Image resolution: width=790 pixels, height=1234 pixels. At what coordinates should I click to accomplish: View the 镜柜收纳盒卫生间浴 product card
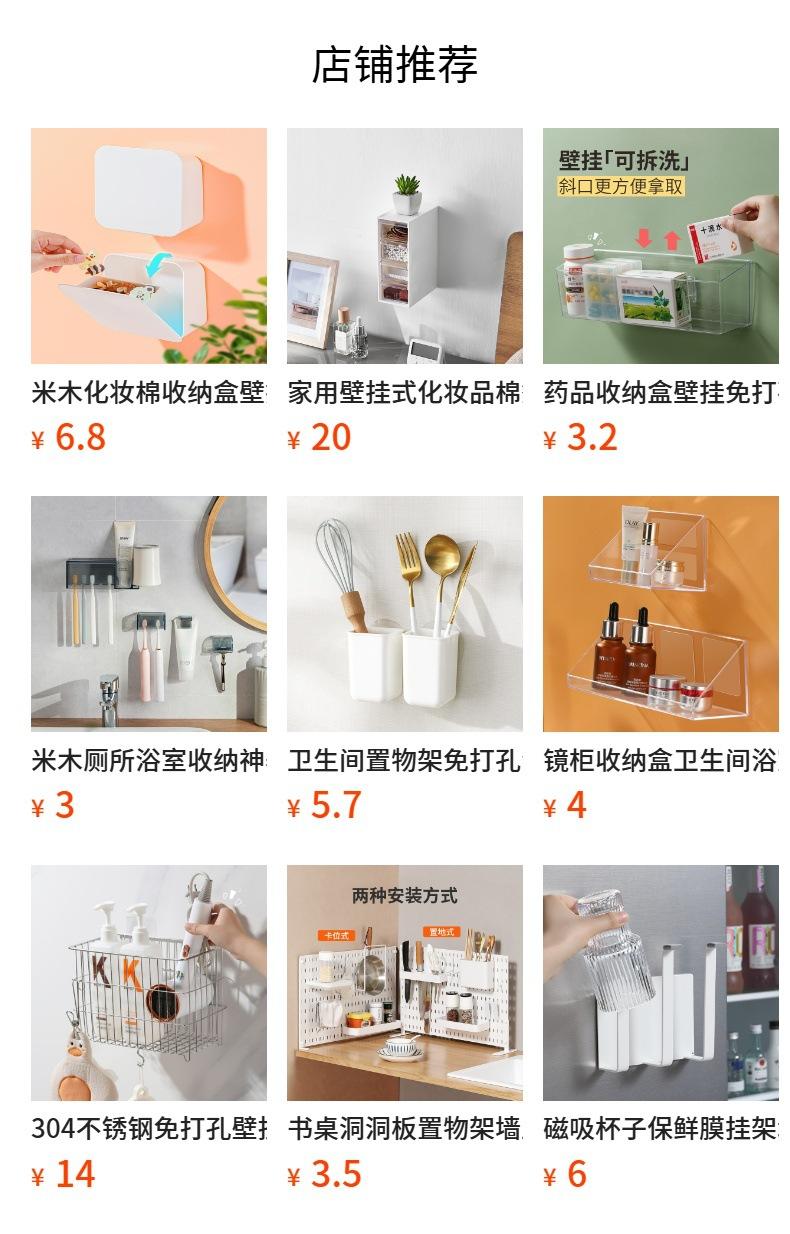[x=661, y=660]
